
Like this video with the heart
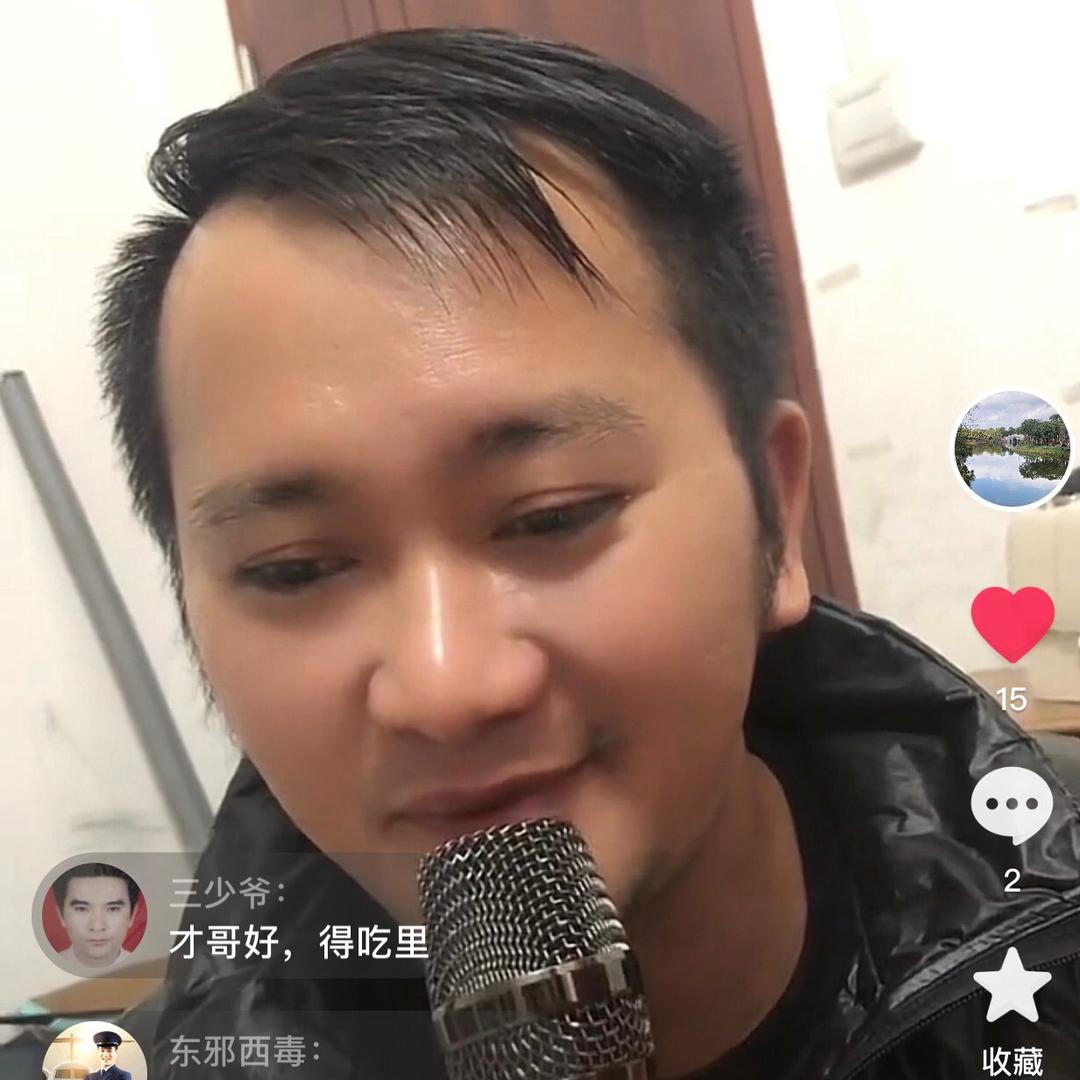[x=1012, y=624]
